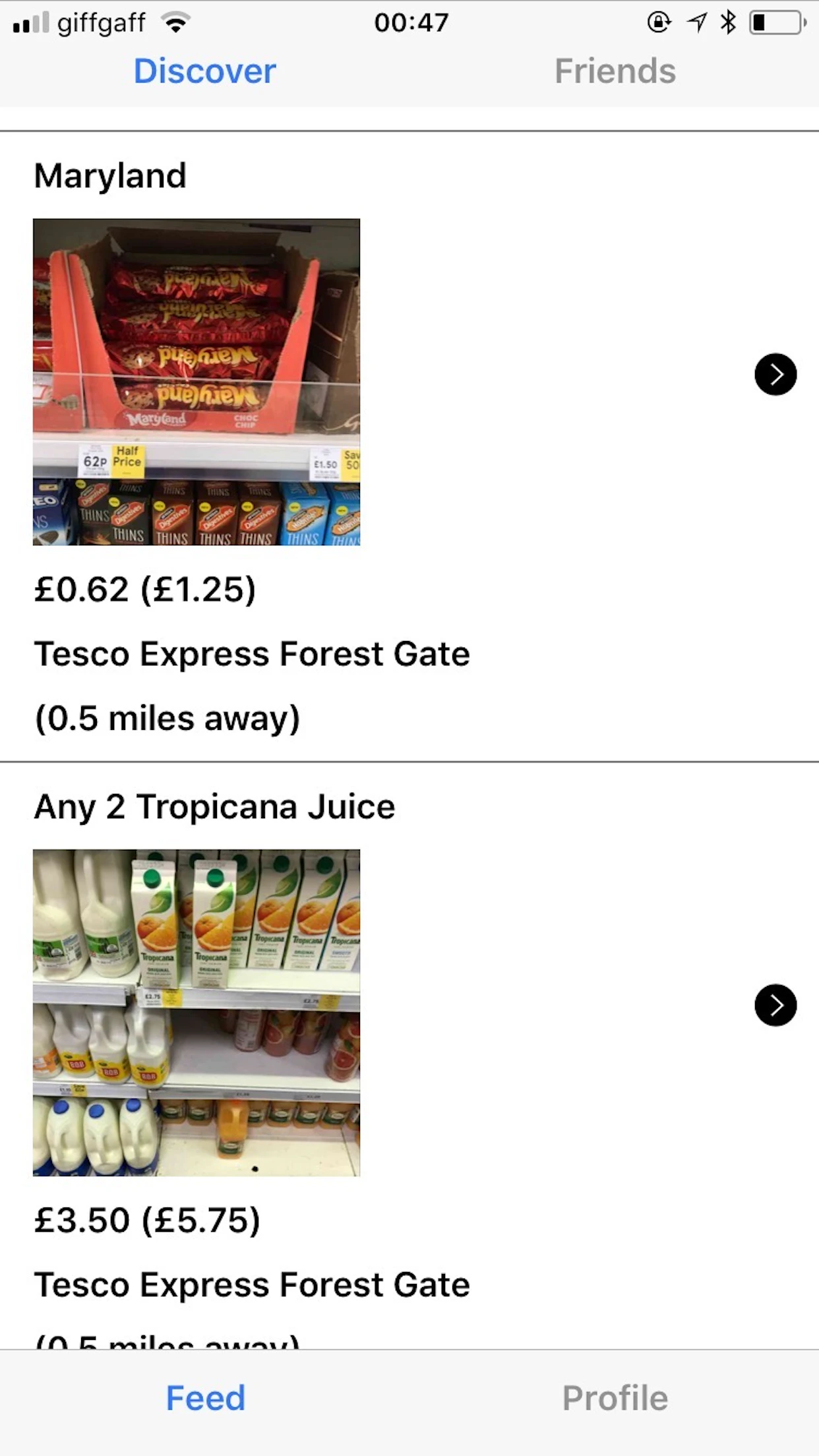
Task: Go to the Profile tab
Action: click(x=615, y=1398)
